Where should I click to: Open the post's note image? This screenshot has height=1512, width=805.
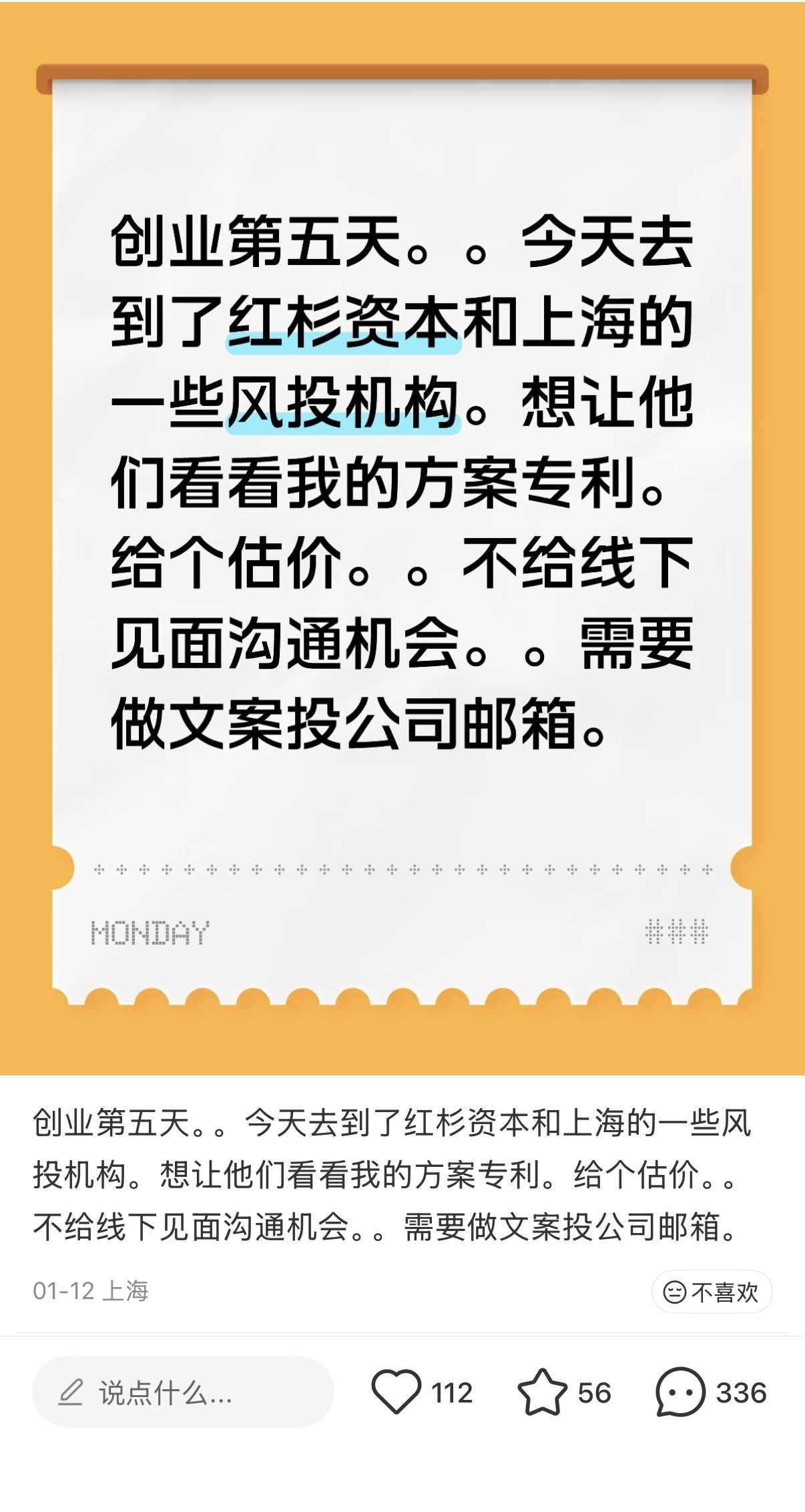point(402,534)
